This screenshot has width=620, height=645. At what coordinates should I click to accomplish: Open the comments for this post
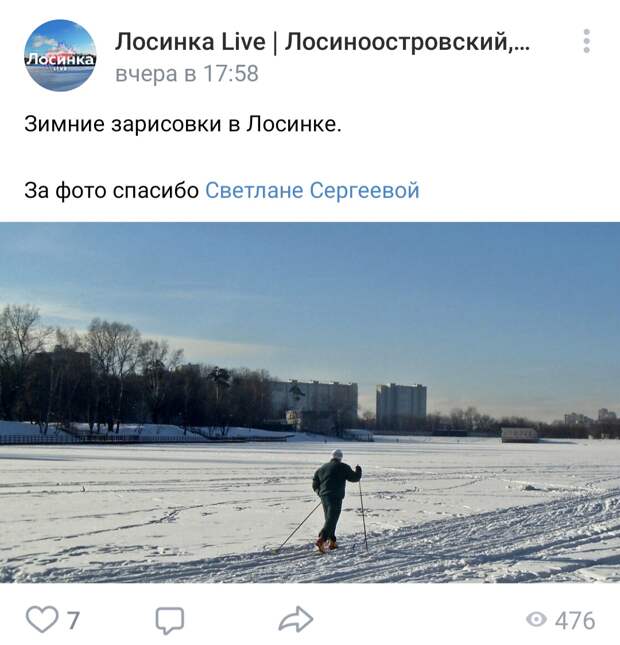point(170,620)
